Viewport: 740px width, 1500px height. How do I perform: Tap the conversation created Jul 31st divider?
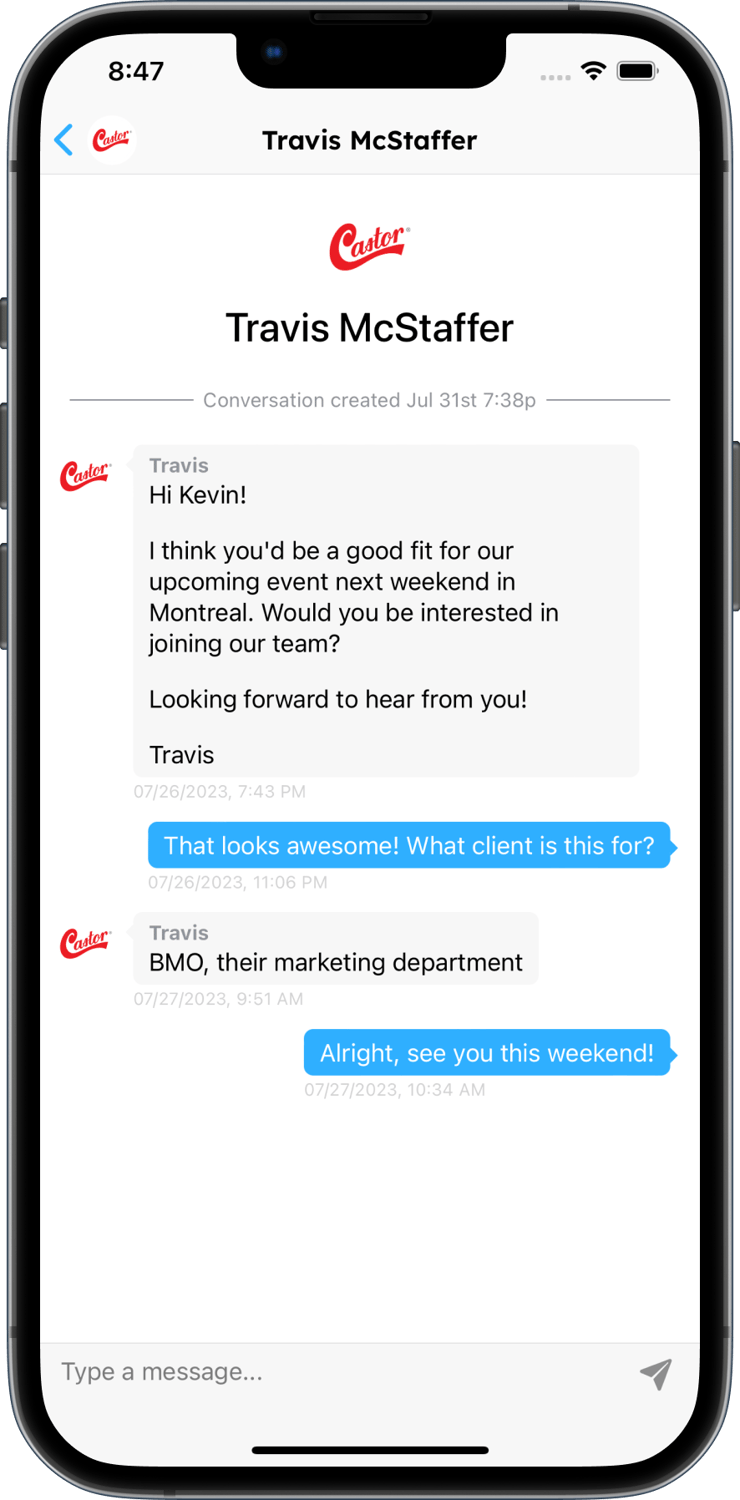pyautogui.click(x=369, y=399)
